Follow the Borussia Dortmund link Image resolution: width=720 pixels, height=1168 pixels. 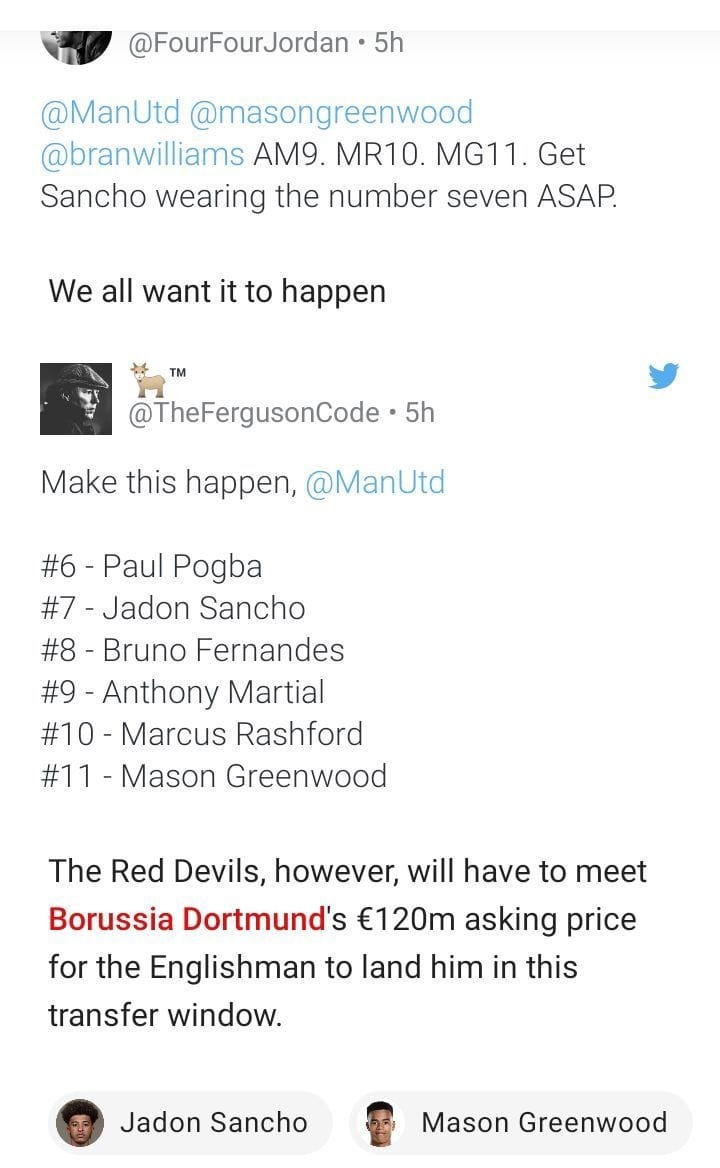click(x=183, y=918)
